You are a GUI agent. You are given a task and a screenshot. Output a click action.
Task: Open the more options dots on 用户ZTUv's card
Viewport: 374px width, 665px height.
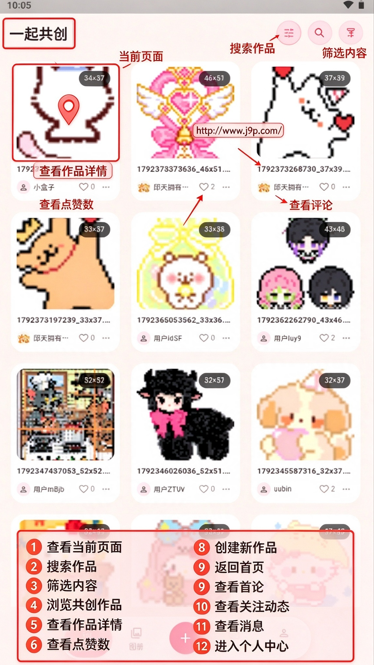[226, 489]
